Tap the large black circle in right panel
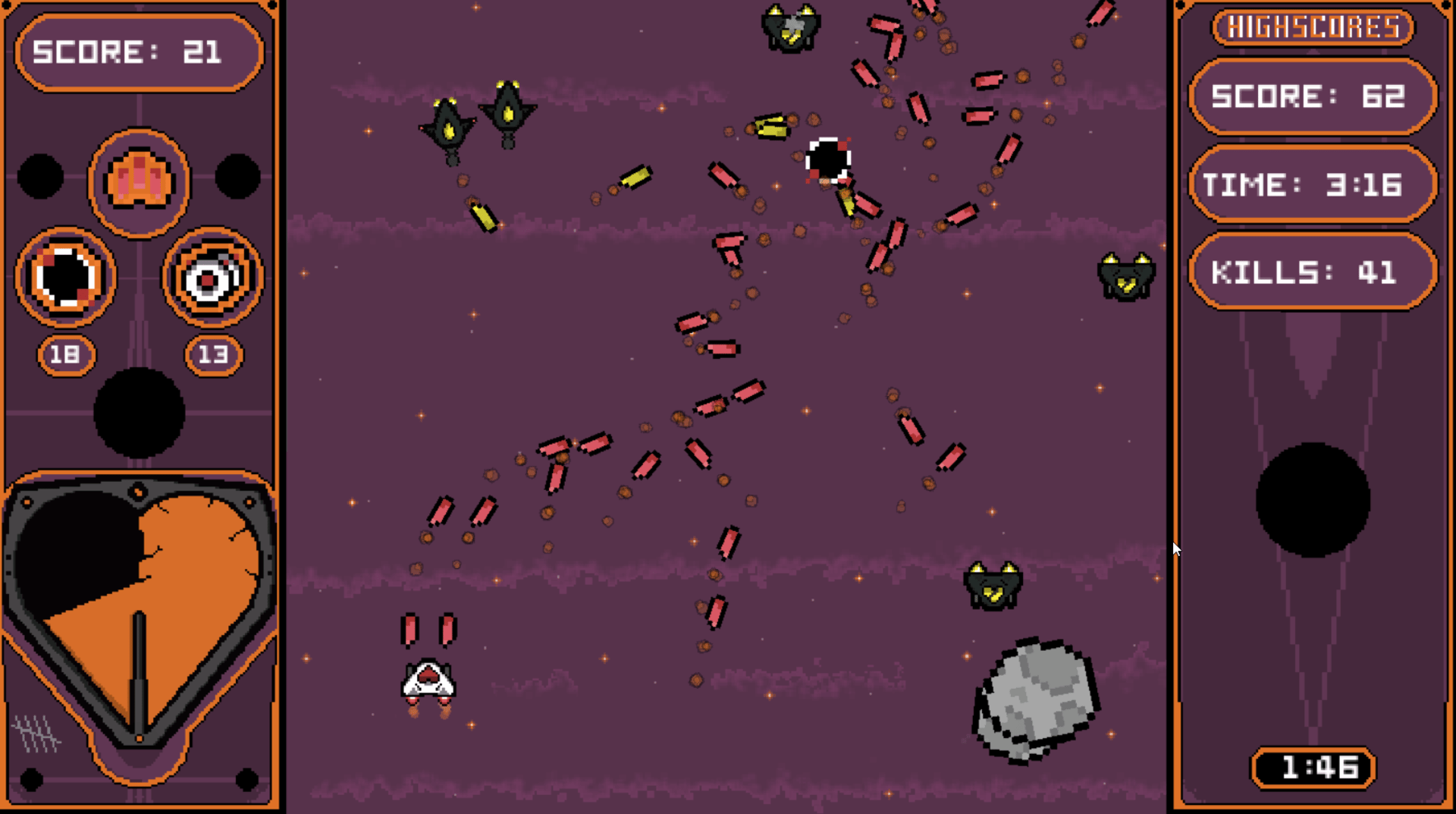 coord(1313,500)
